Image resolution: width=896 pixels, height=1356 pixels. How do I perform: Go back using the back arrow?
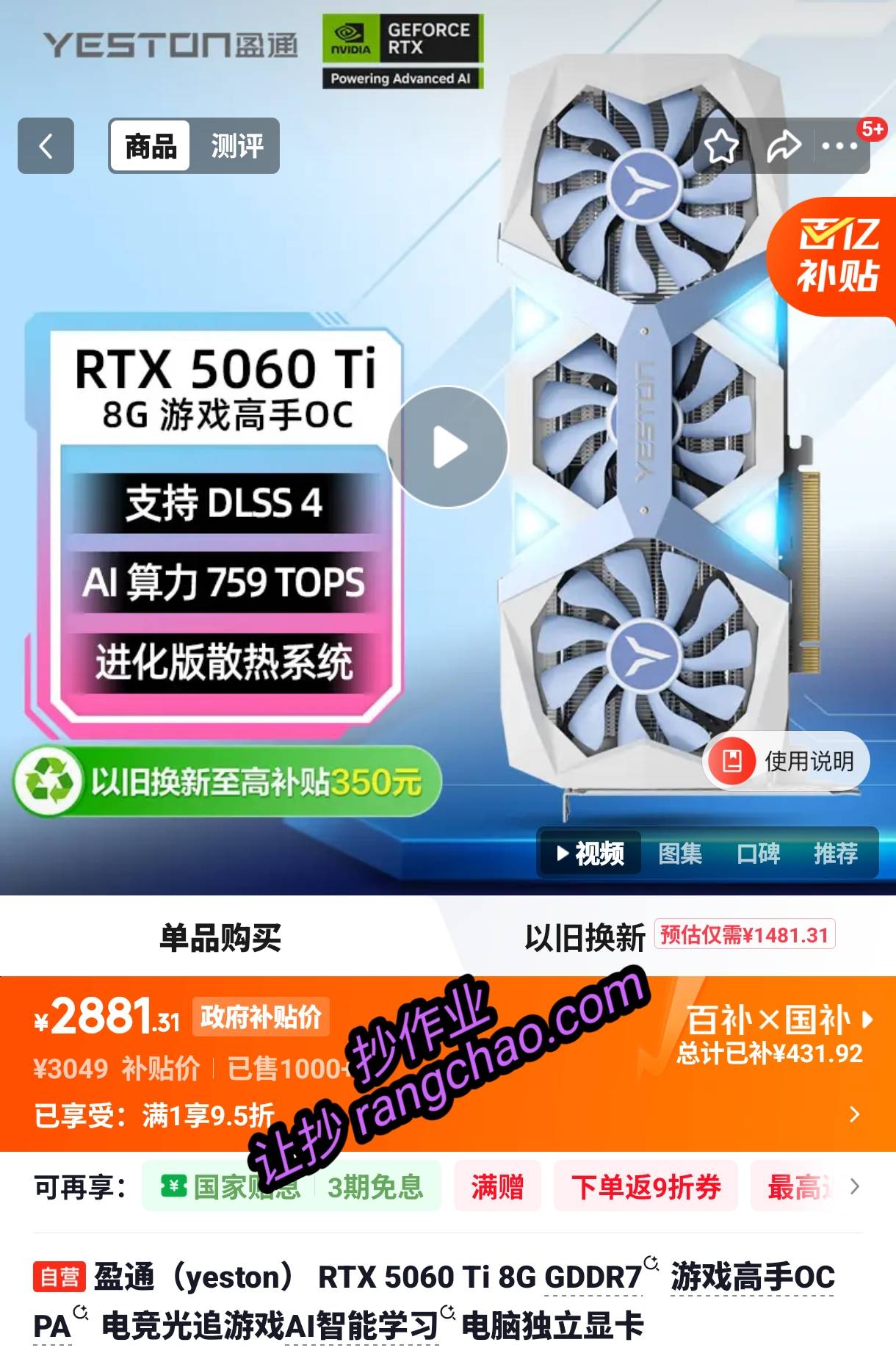pos(46,145)
